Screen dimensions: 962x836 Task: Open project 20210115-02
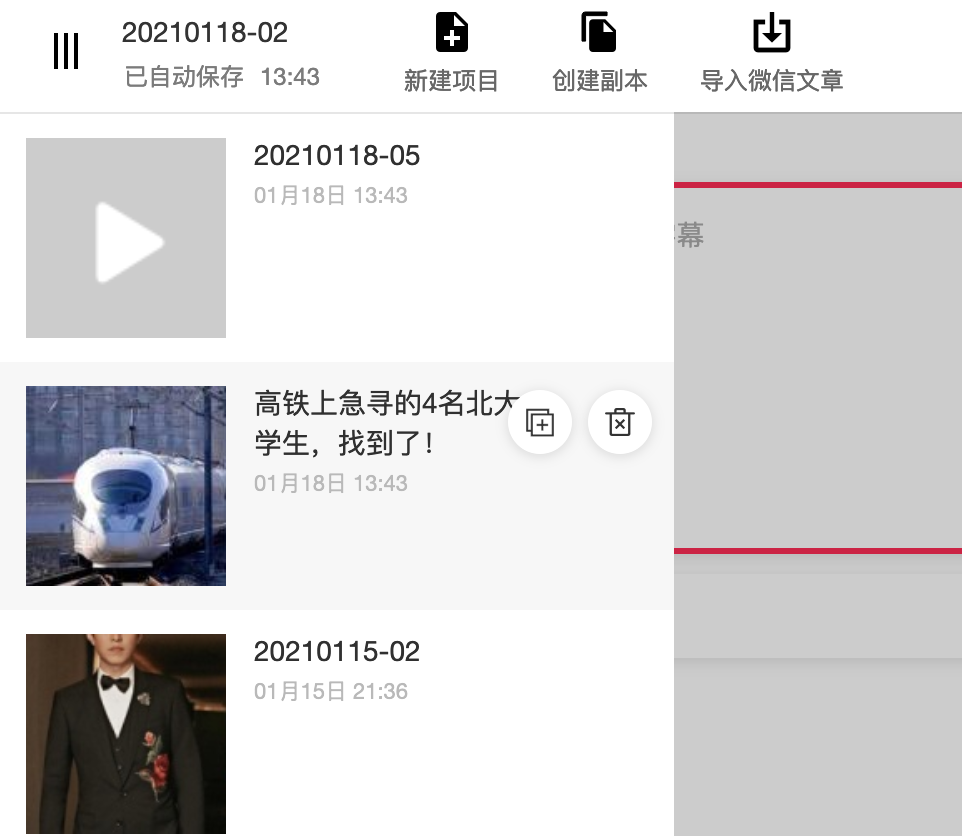point(336,652)
